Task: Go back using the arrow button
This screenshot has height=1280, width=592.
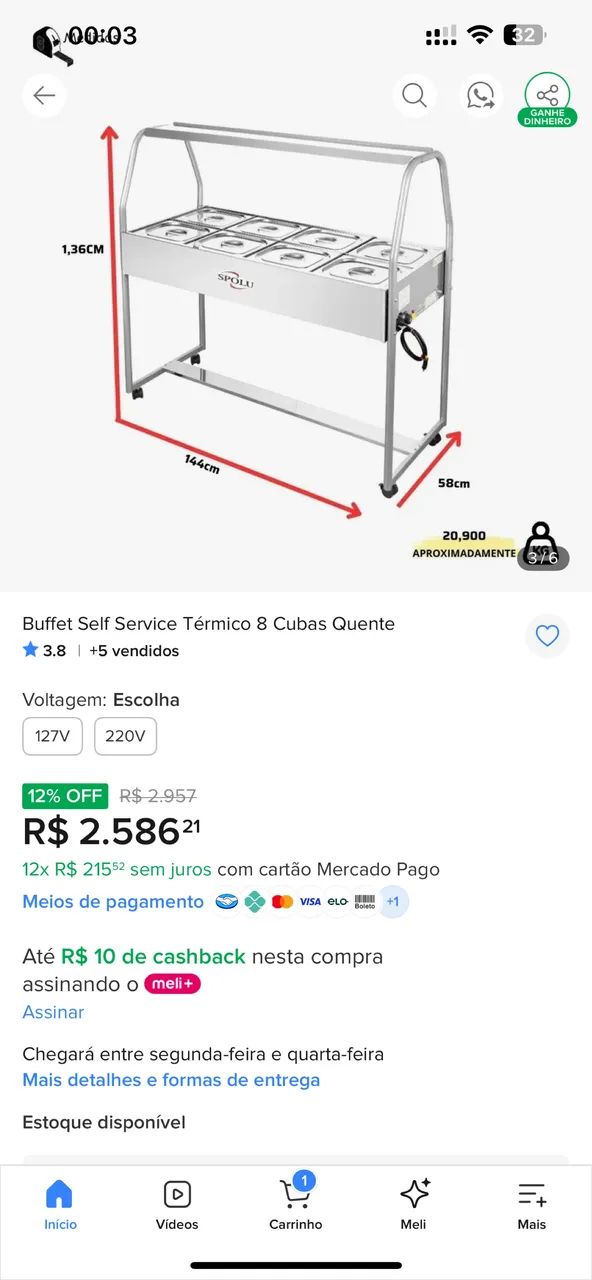Action: pyautogui.click(x=44, y=96)
